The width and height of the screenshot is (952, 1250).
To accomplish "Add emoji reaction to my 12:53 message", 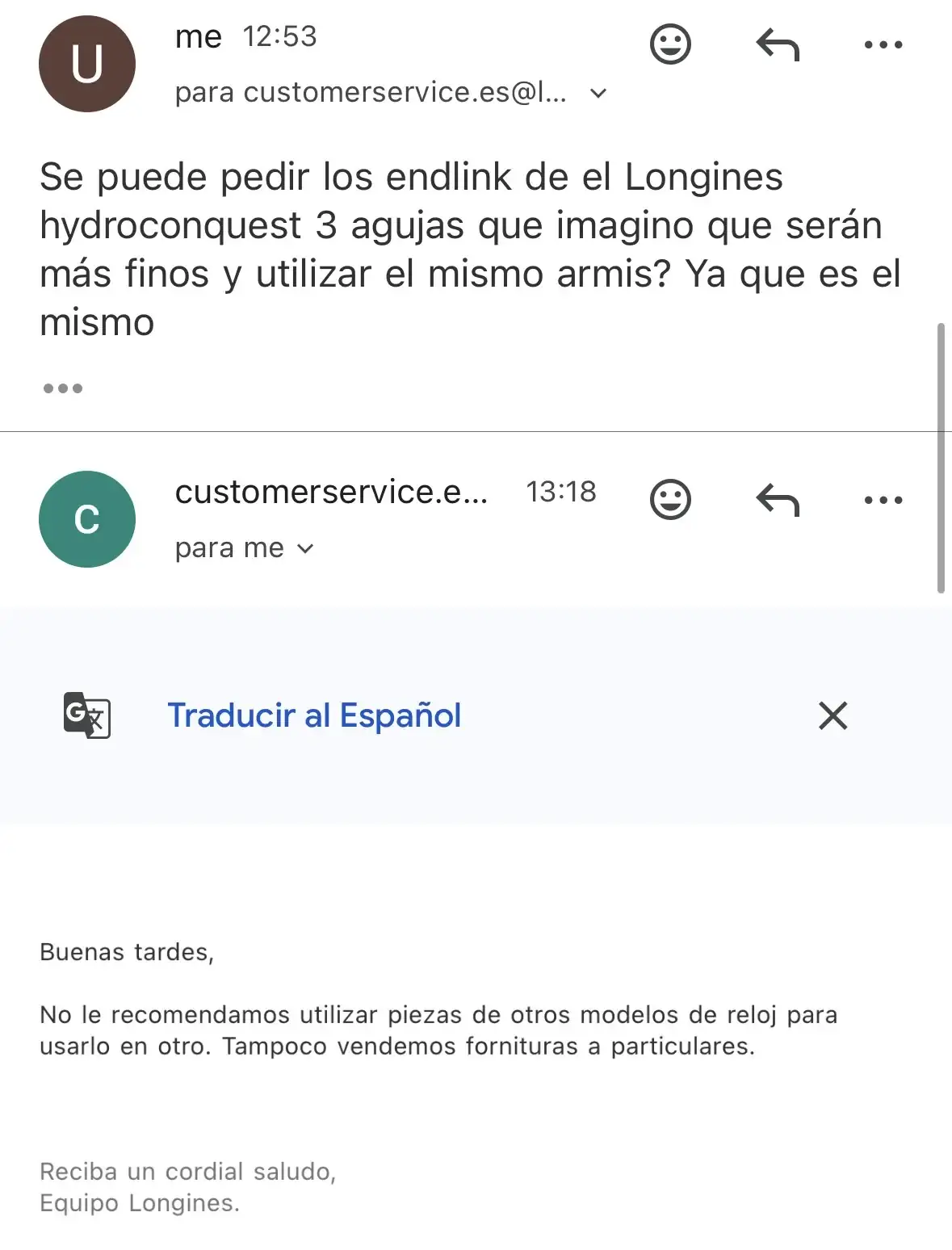I will pyautogui.click(x=670, y=44).
